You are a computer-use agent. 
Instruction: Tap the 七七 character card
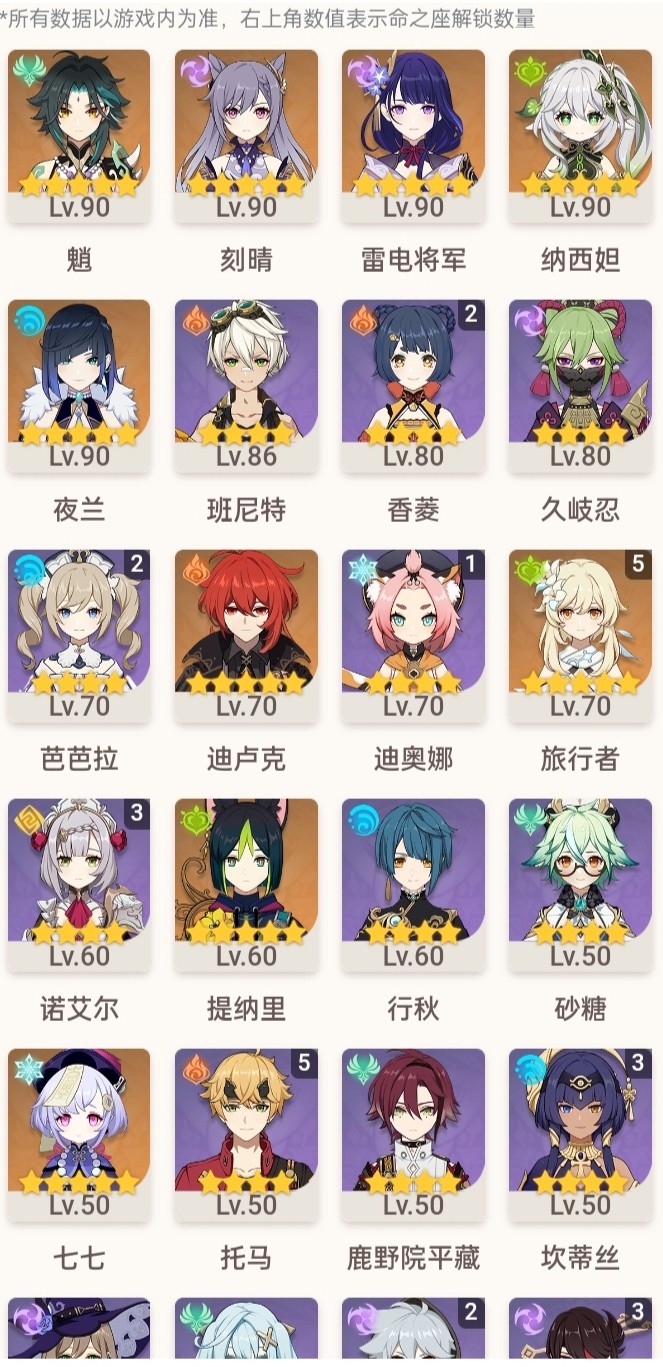coord(79,1134)
